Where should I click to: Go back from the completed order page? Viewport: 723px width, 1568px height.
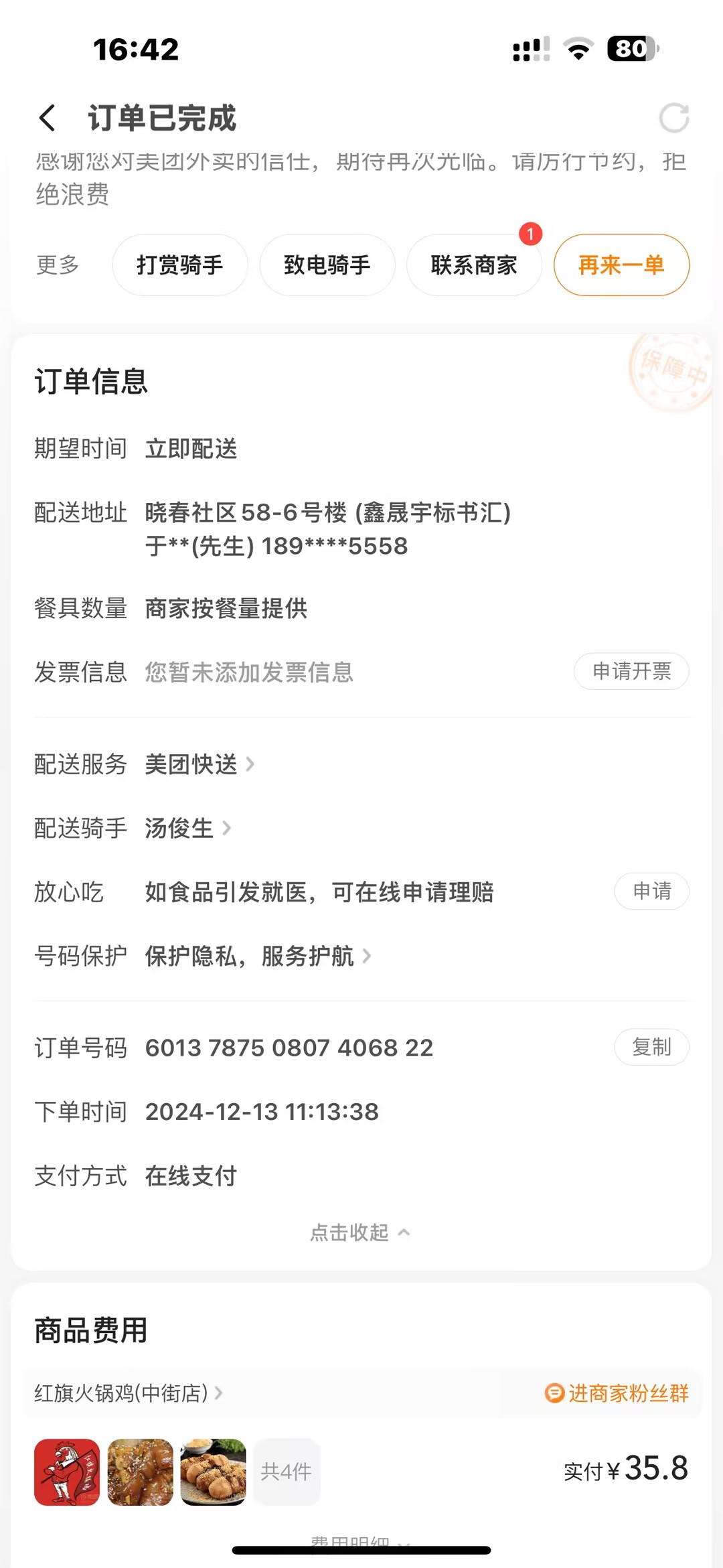pos(48,118)
